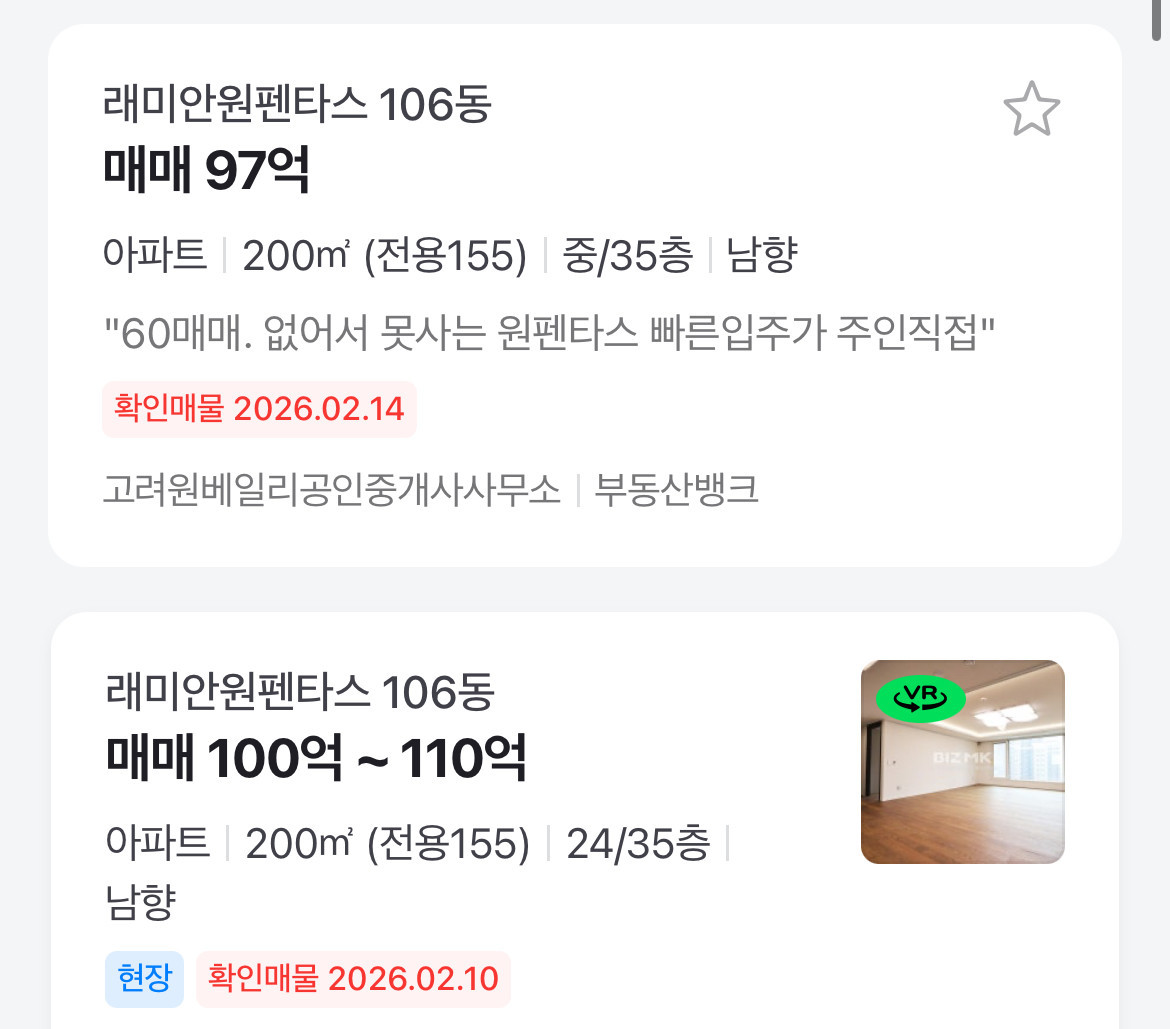Screen dimensions: 1170x1029
Task: View the VR room photo thumbnail
Action: [x=962, y=762]
